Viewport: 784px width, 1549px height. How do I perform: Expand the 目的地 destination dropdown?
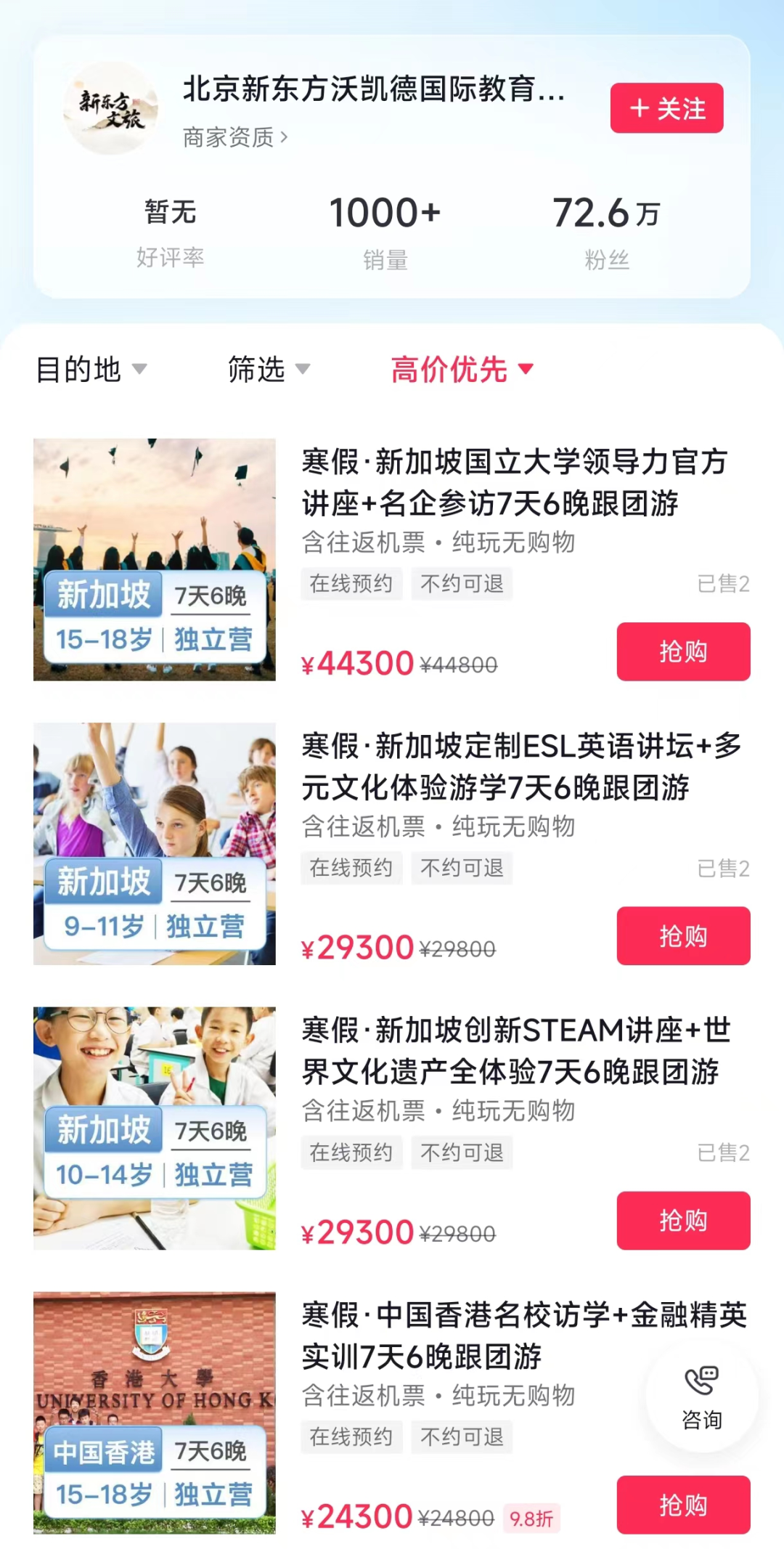tap(91, 369)
